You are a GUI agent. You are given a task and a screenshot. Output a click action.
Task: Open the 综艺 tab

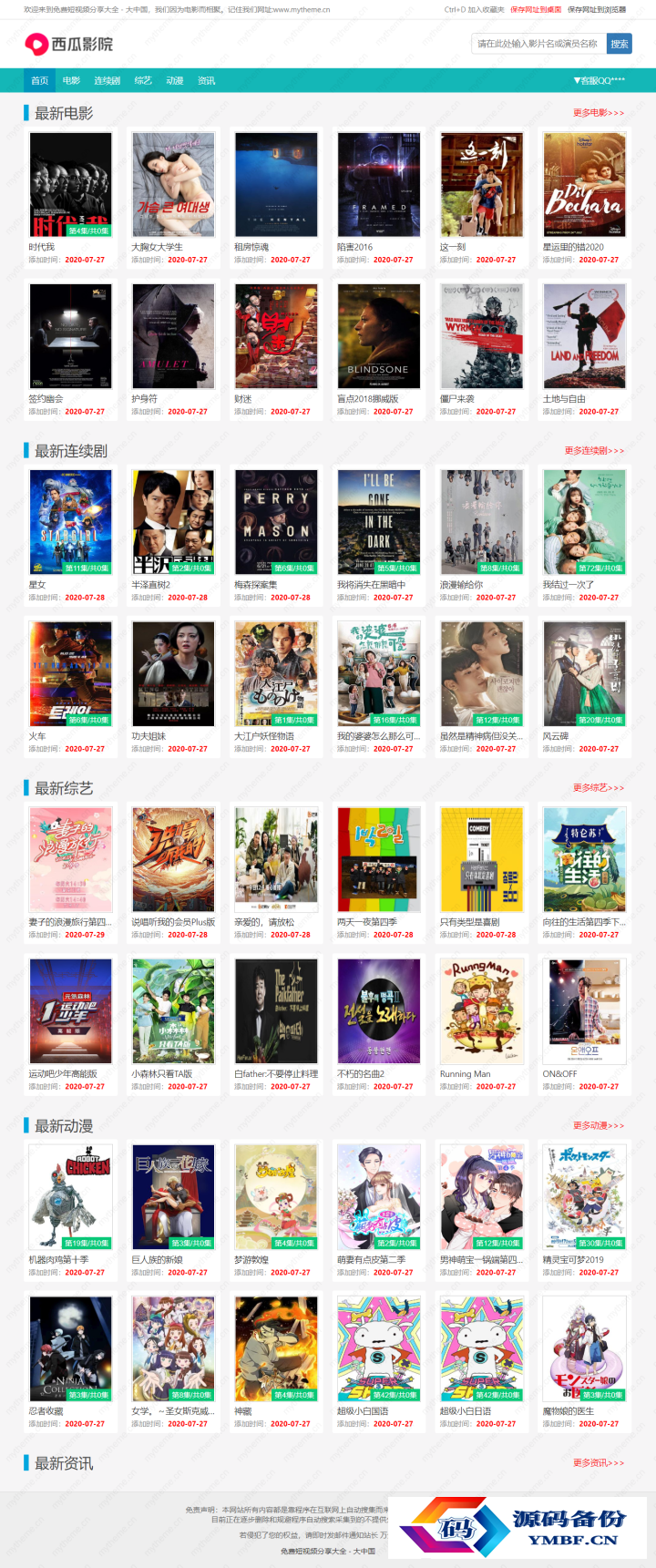coord(143,81)
